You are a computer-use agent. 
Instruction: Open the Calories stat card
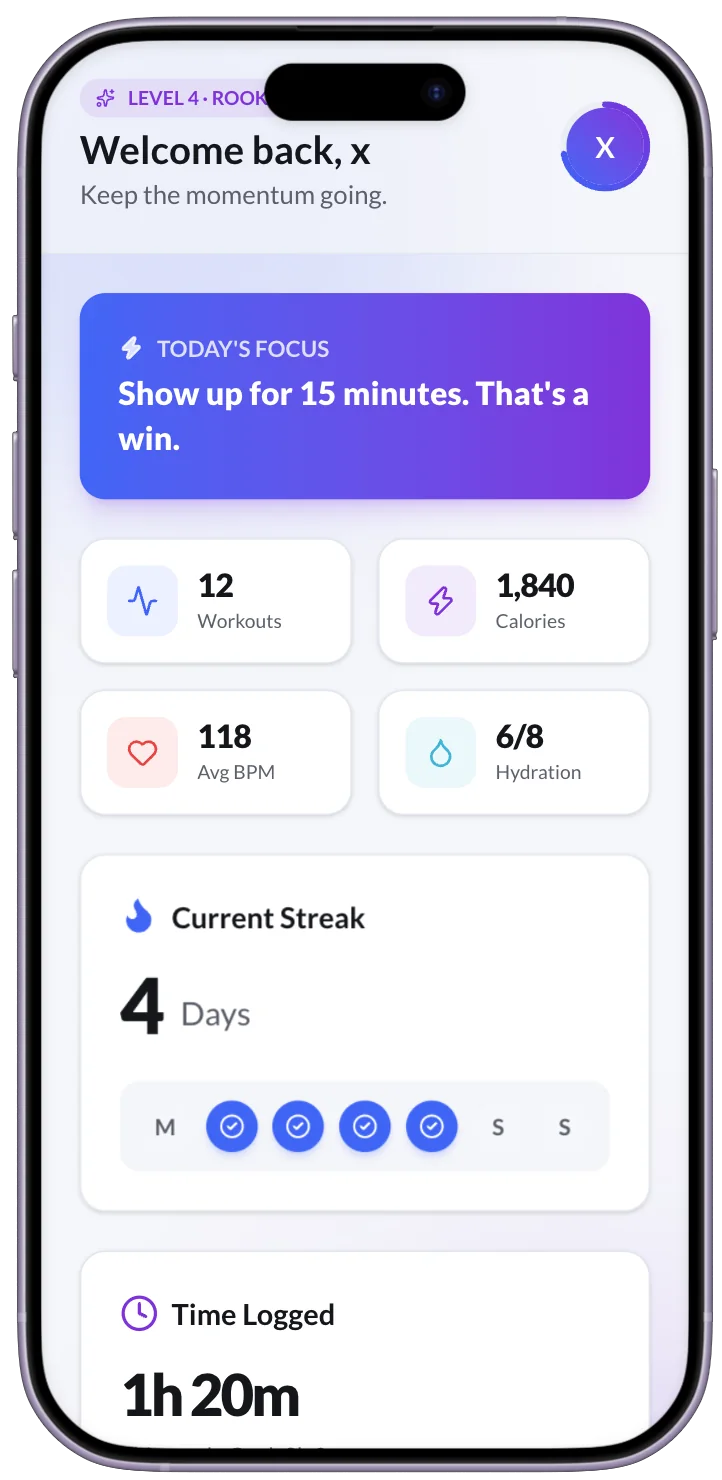(514, 601)
